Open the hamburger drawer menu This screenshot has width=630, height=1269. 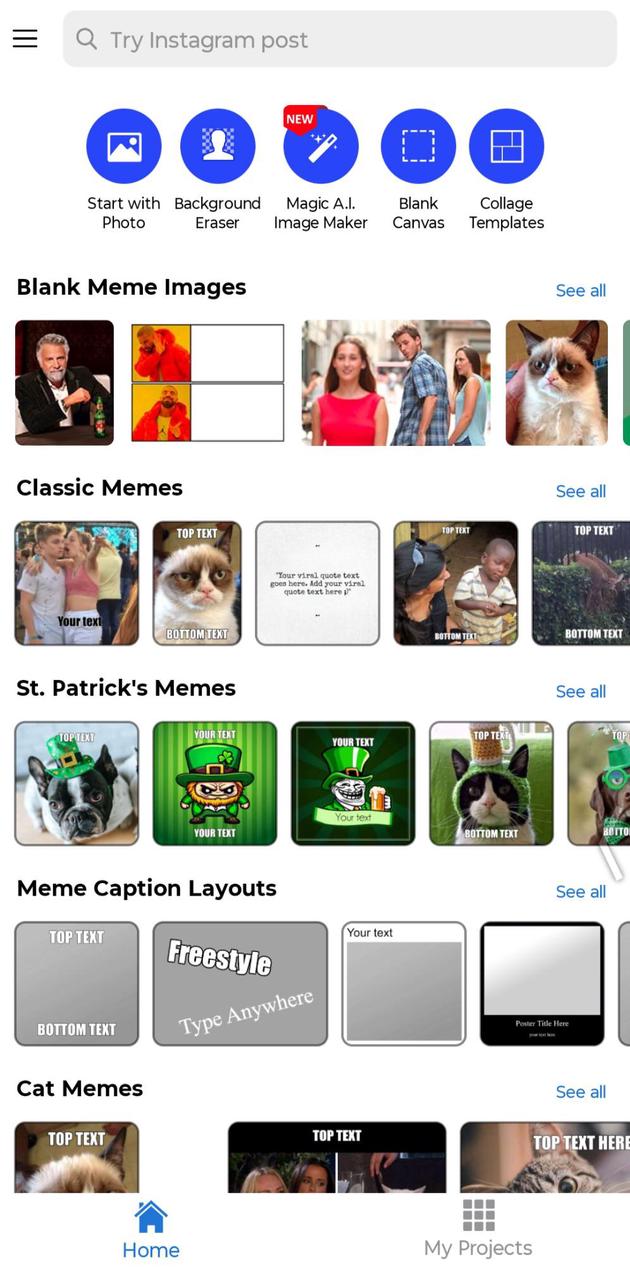(25, 39)
